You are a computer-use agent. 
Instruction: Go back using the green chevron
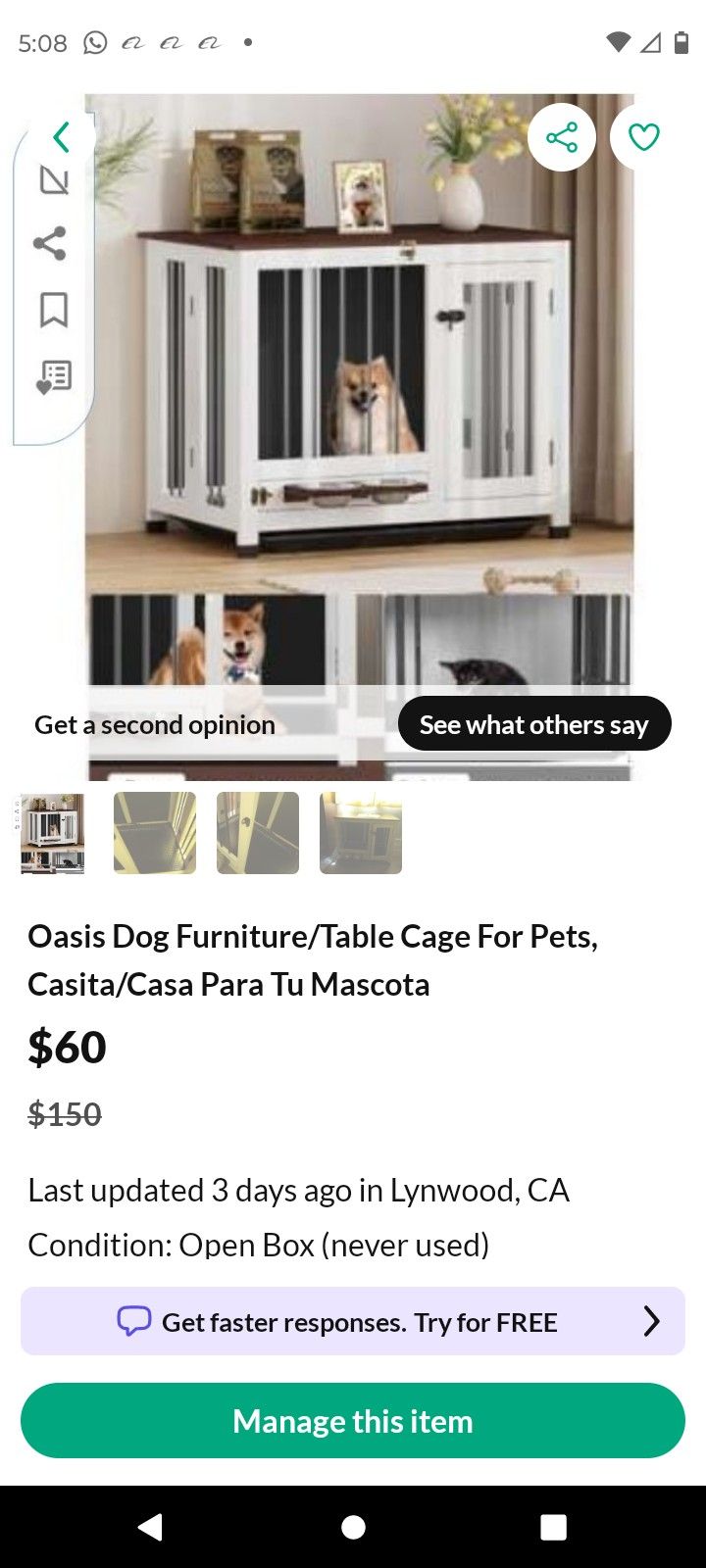(61, 137)
